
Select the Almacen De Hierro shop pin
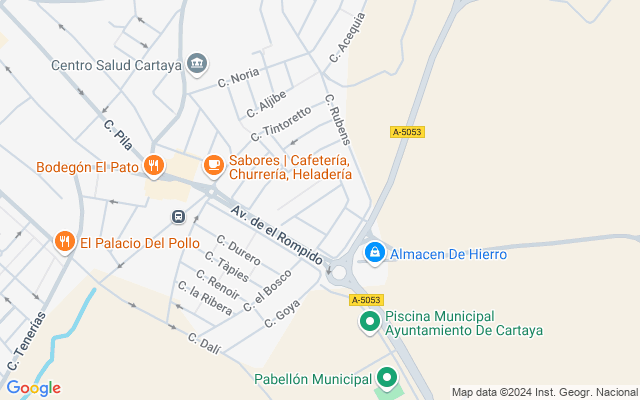click(x=374, y=253)
